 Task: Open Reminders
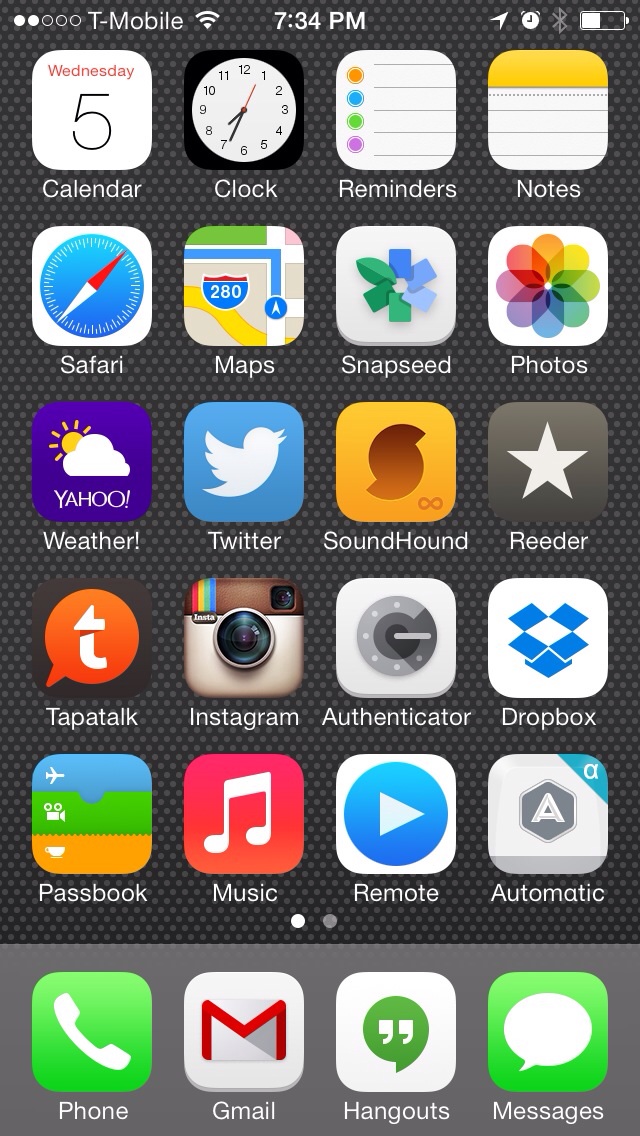click(396, 110)
